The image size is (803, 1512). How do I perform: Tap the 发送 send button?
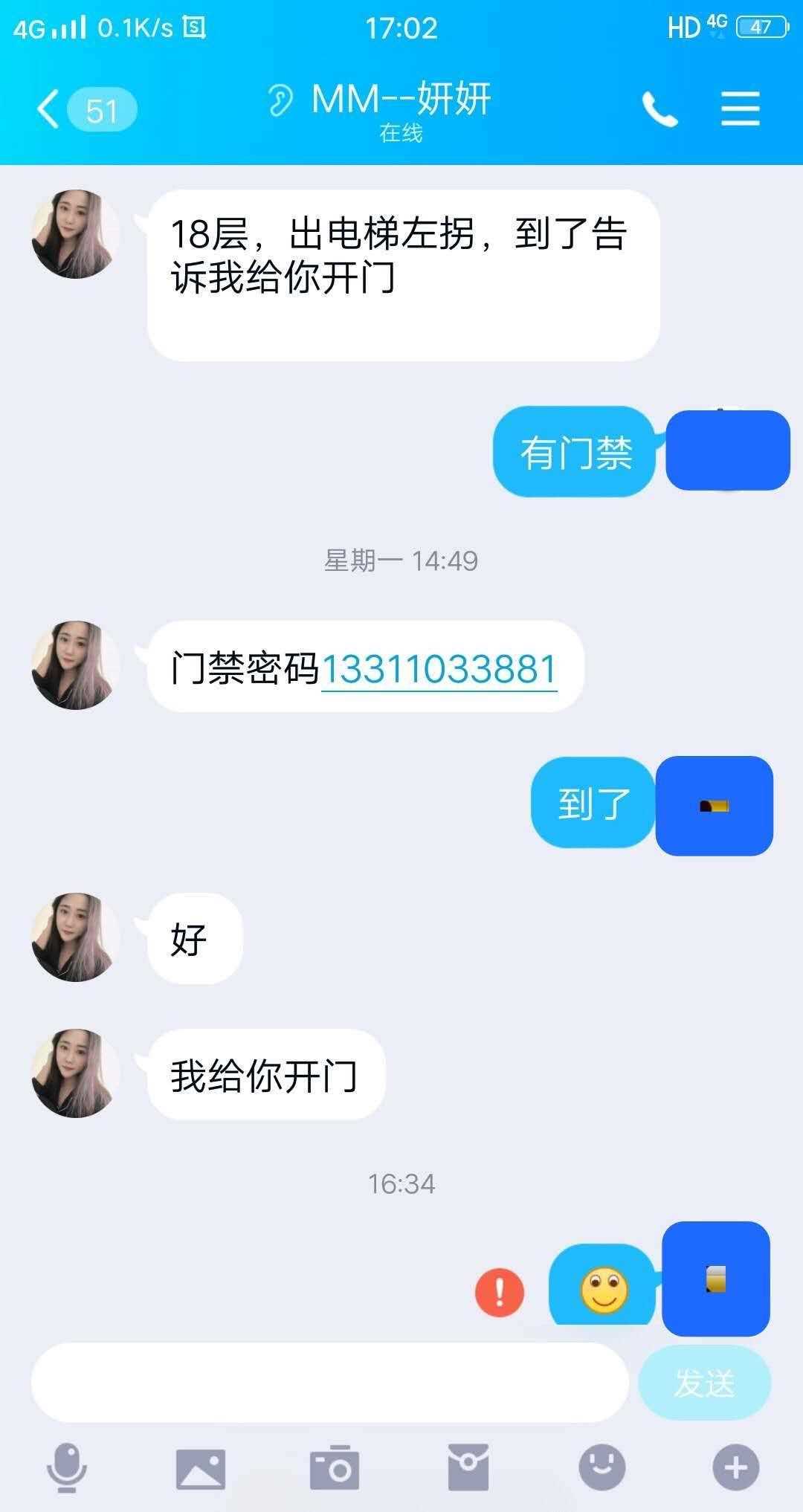point(704,1383)
